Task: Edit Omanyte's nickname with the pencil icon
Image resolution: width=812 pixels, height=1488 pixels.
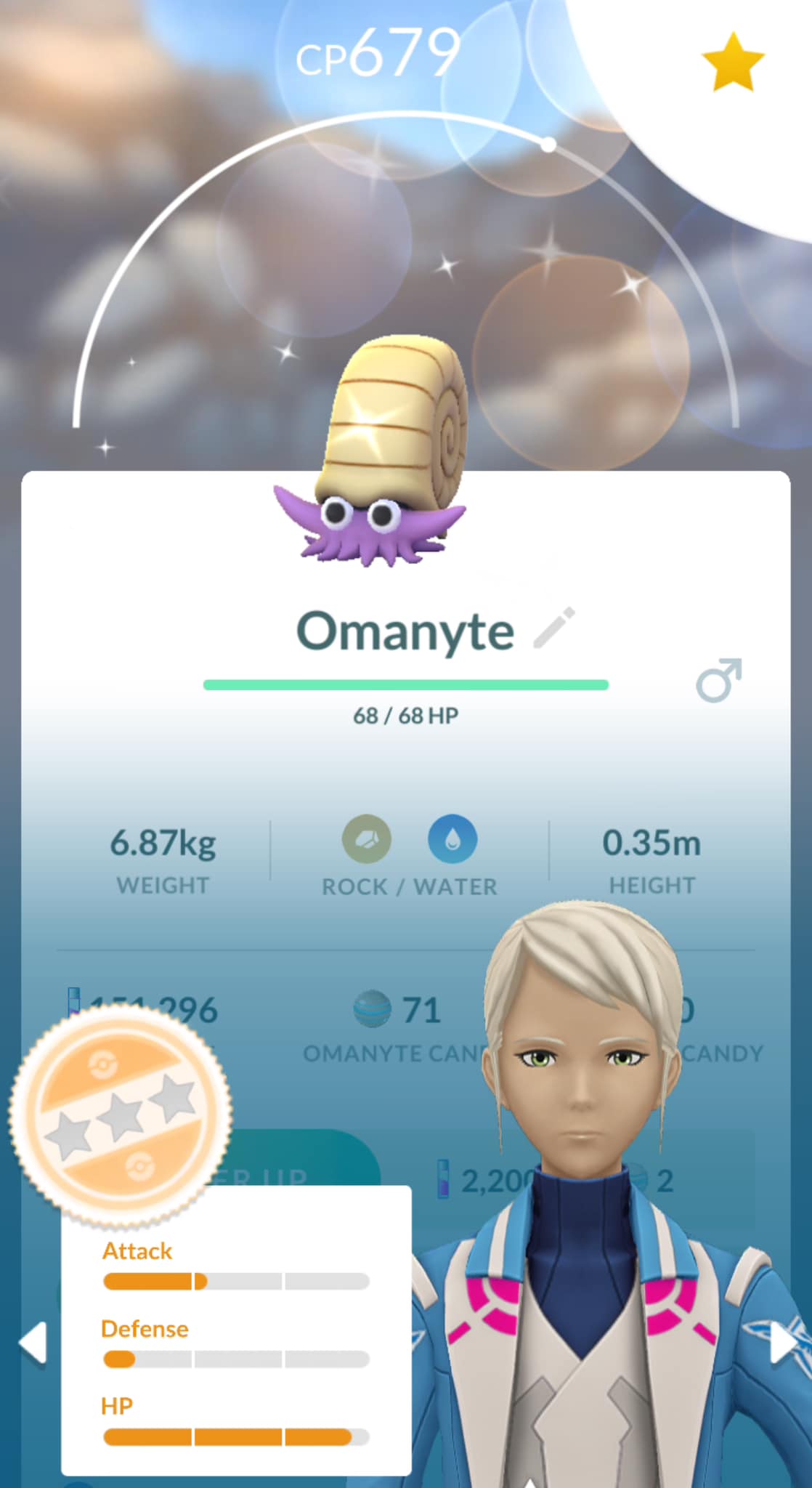Action: click(x=554, y=627)
